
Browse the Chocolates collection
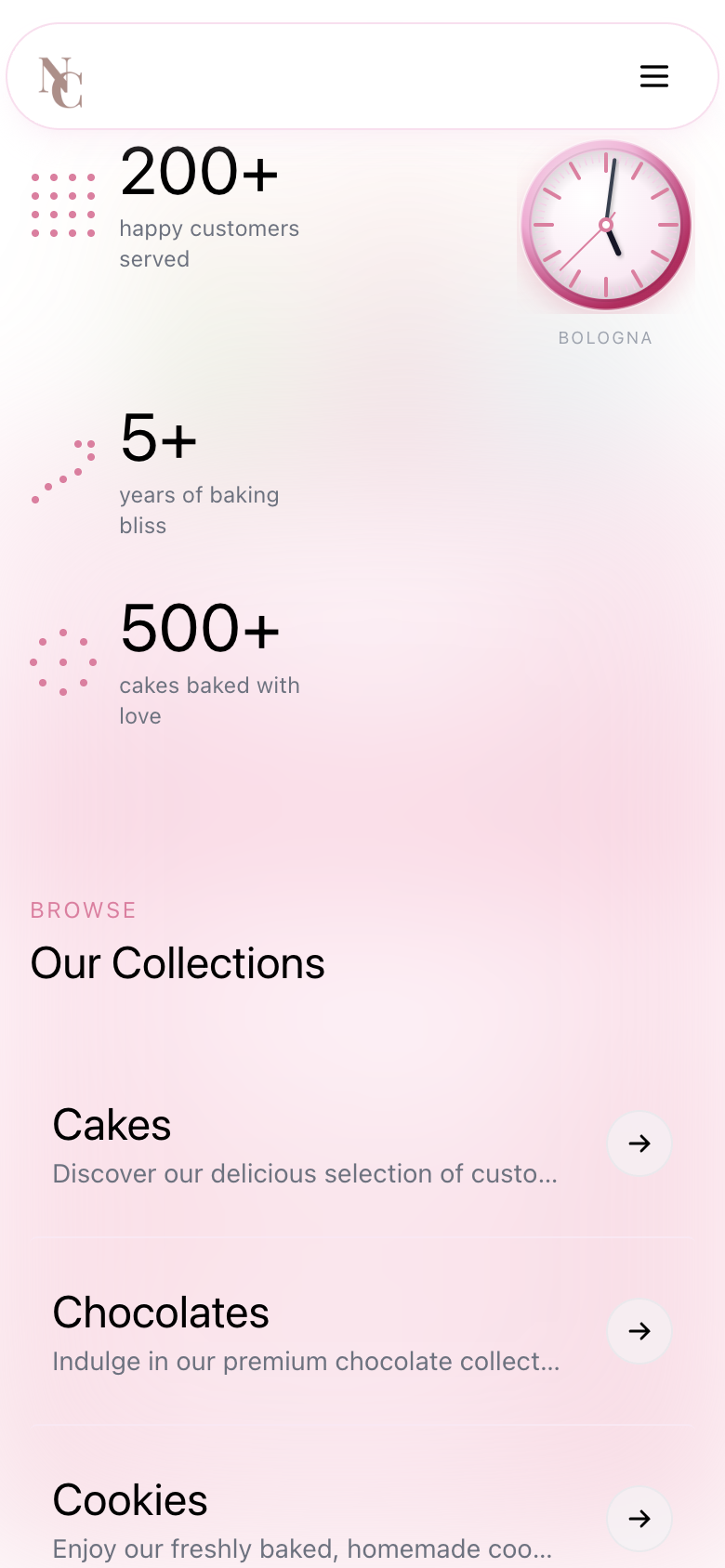[x=639, y=1331]
